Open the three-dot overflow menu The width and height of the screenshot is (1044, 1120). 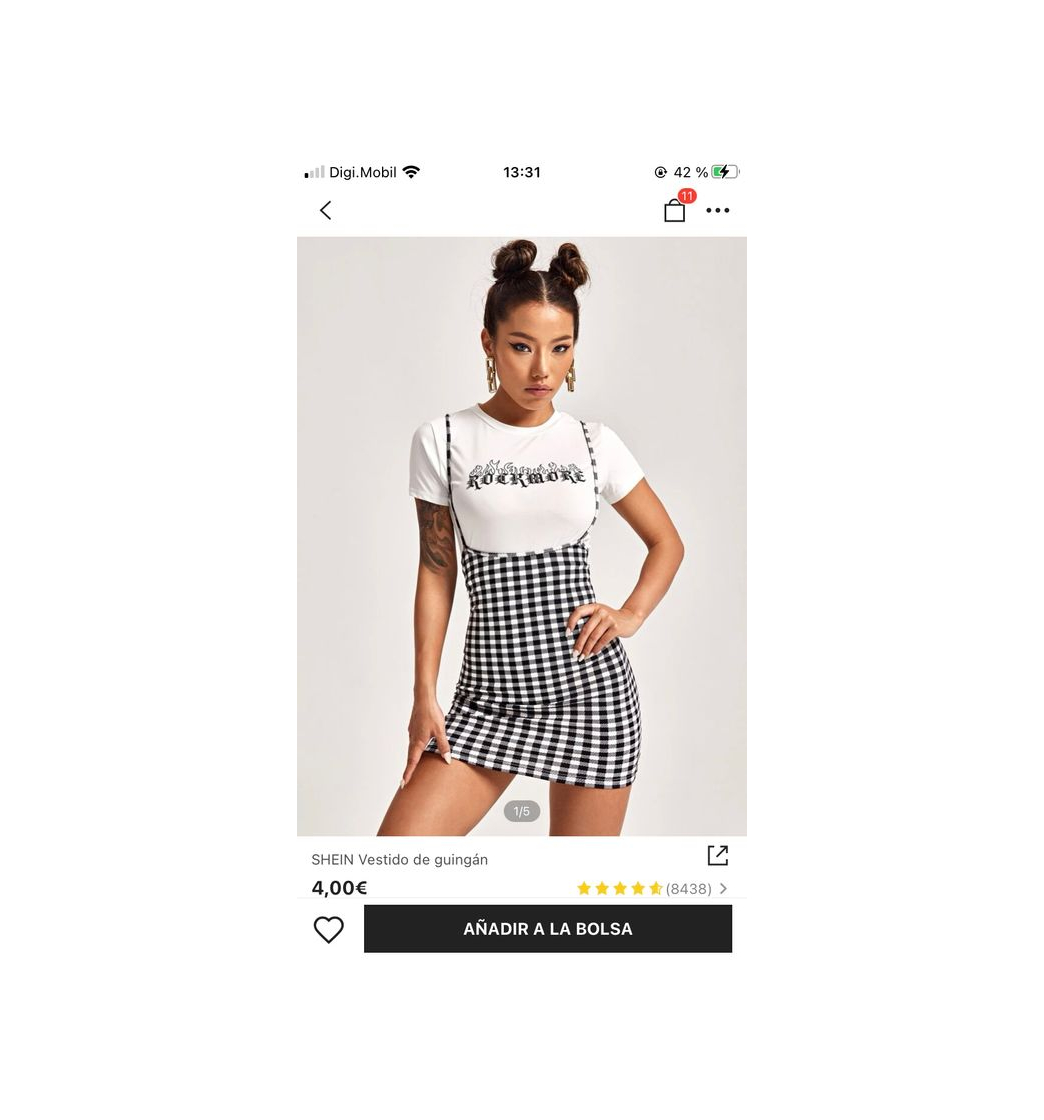point(718,210)
